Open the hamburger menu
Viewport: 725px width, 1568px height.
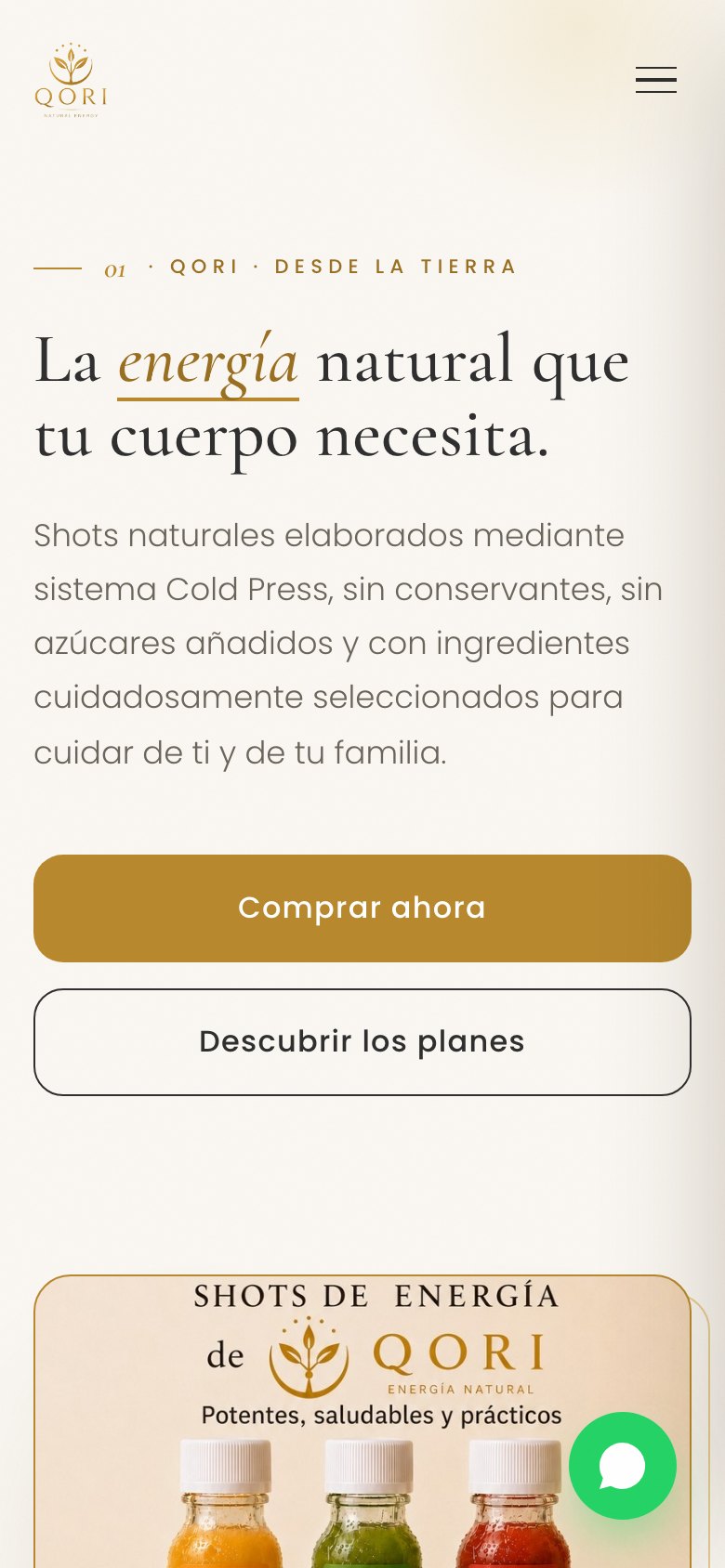[656, 80]
